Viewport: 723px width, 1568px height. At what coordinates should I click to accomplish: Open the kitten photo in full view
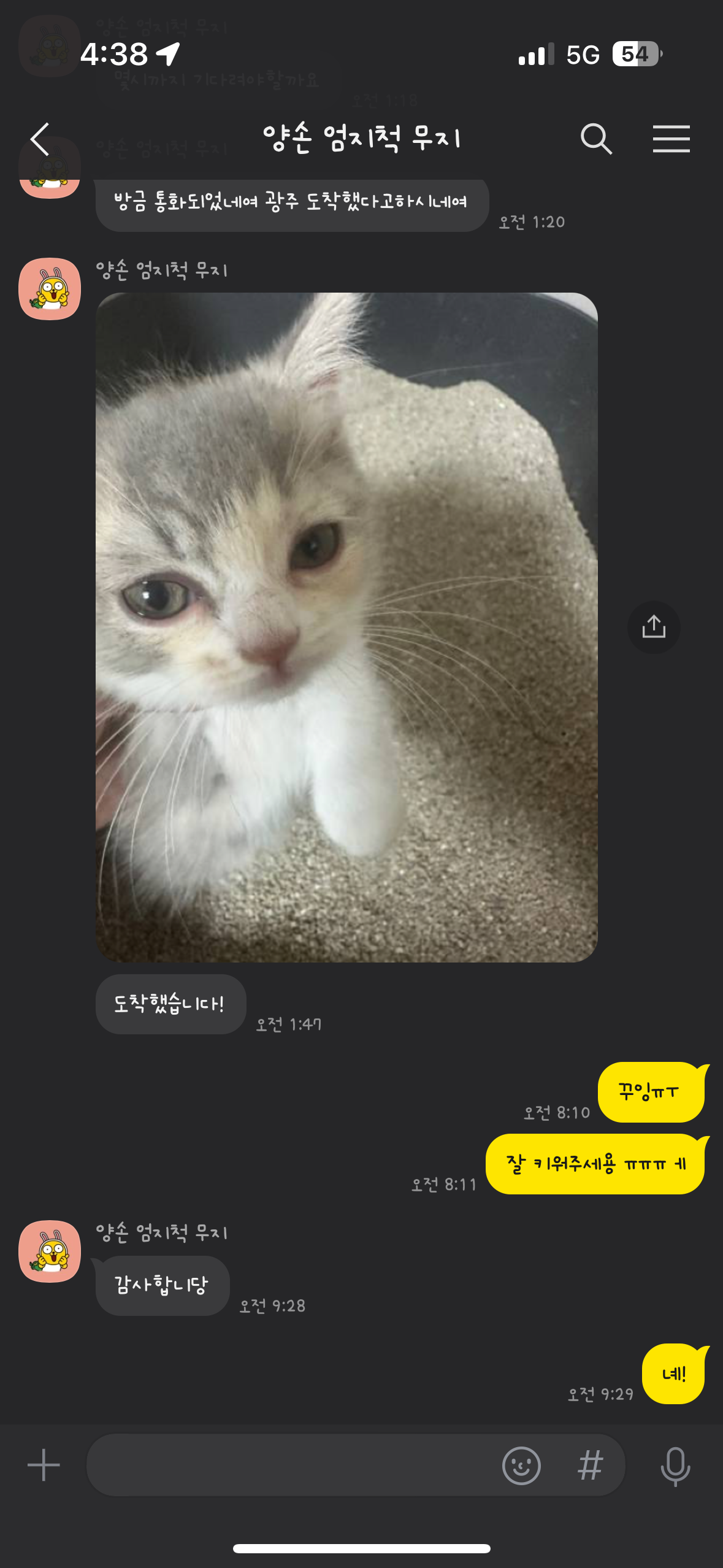pyautogui.click(x=346, y=627)
